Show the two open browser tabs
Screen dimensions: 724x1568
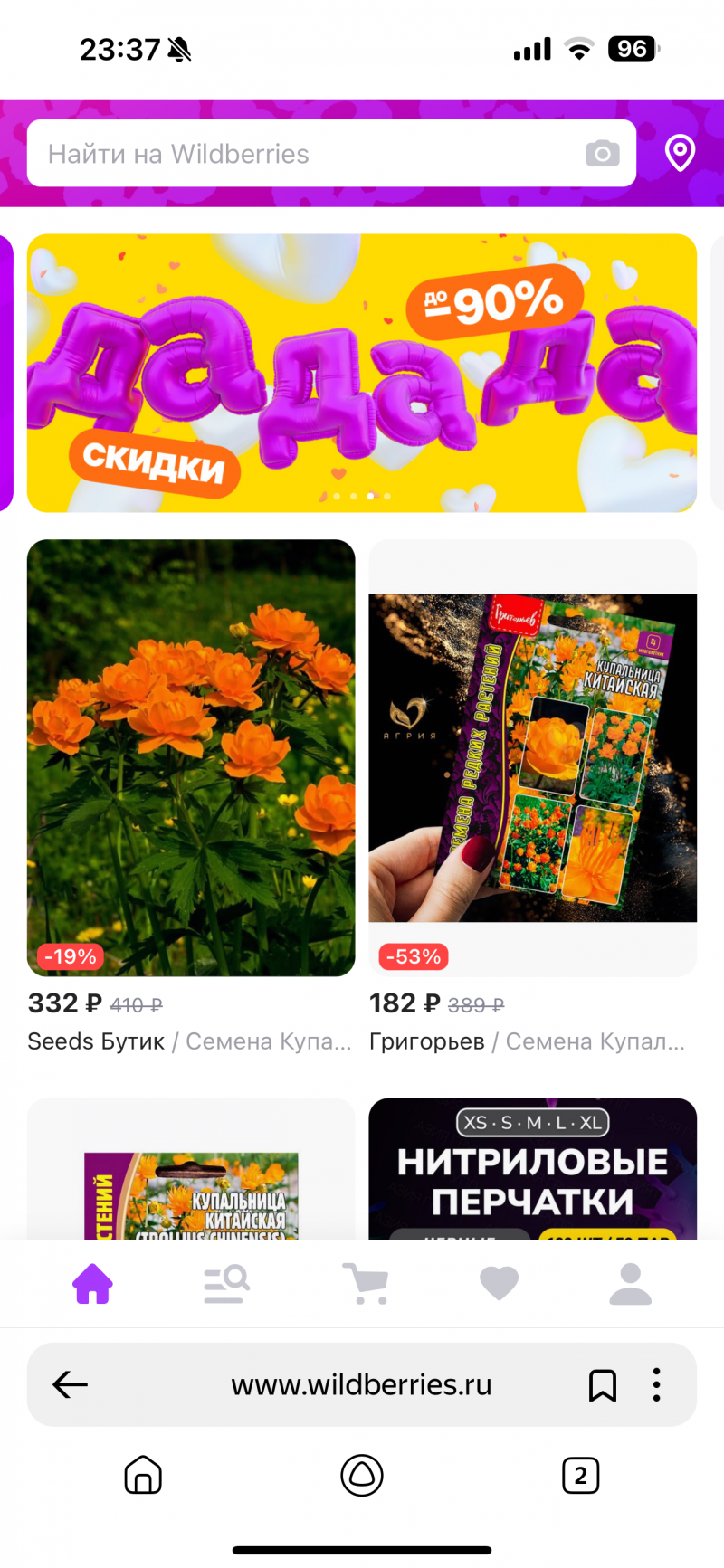pyautogui.click(x=580, y=1476)
